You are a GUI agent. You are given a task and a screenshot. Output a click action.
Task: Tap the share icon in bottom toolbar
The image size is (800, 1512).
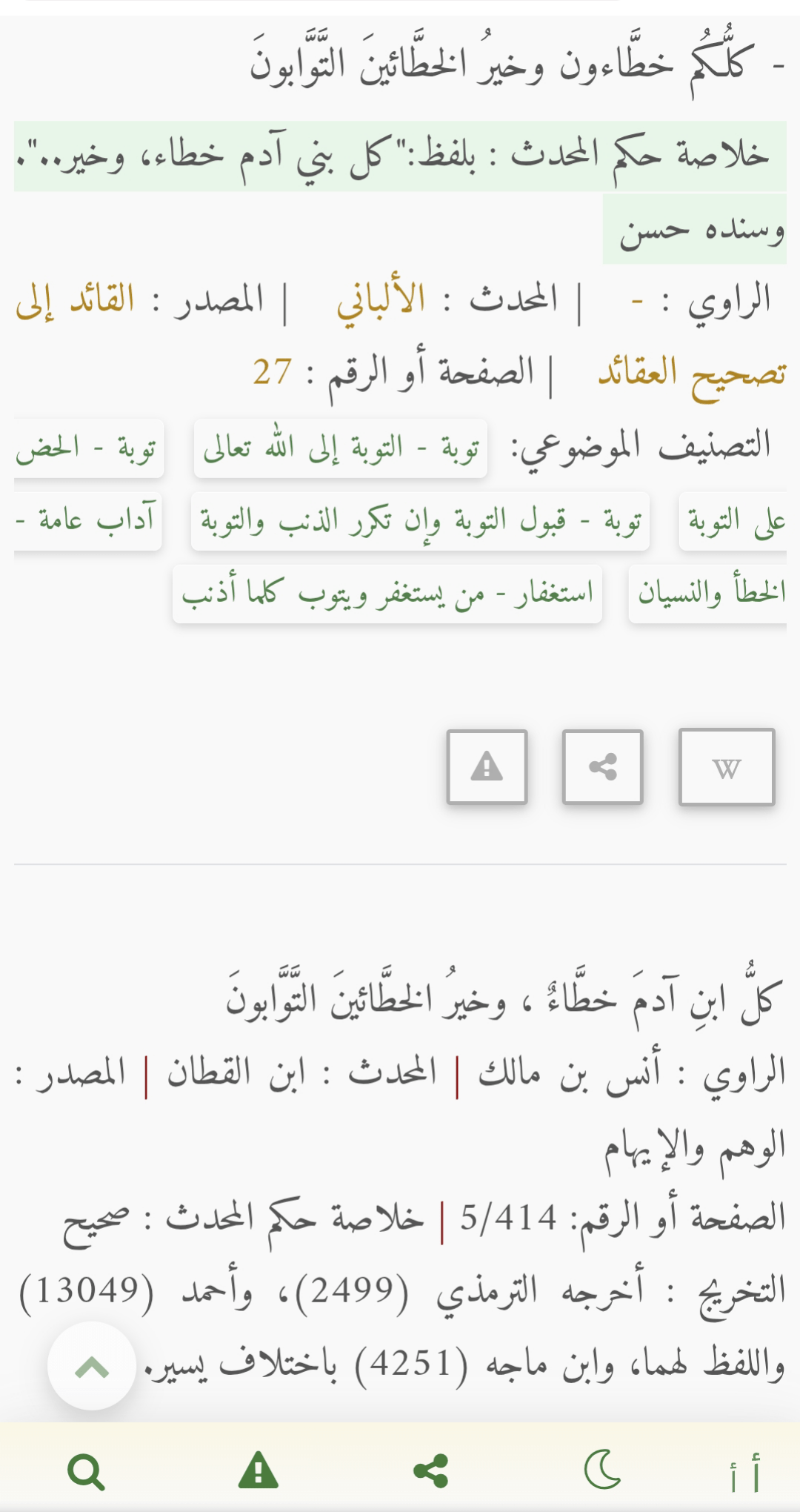431,1470
